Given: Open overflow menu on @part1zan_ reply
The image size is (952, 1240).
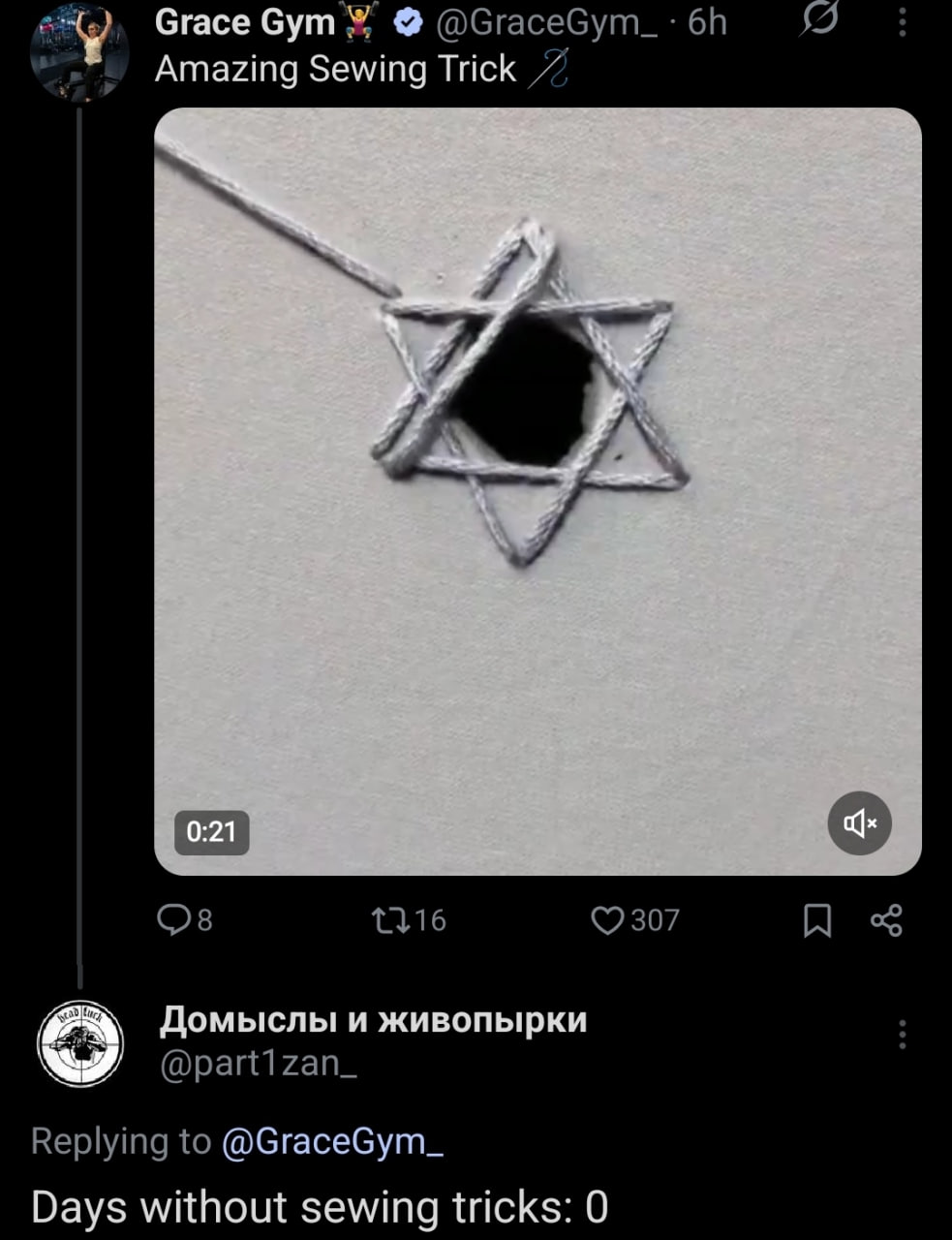Looking at the screenshot, I should 902,1034.
